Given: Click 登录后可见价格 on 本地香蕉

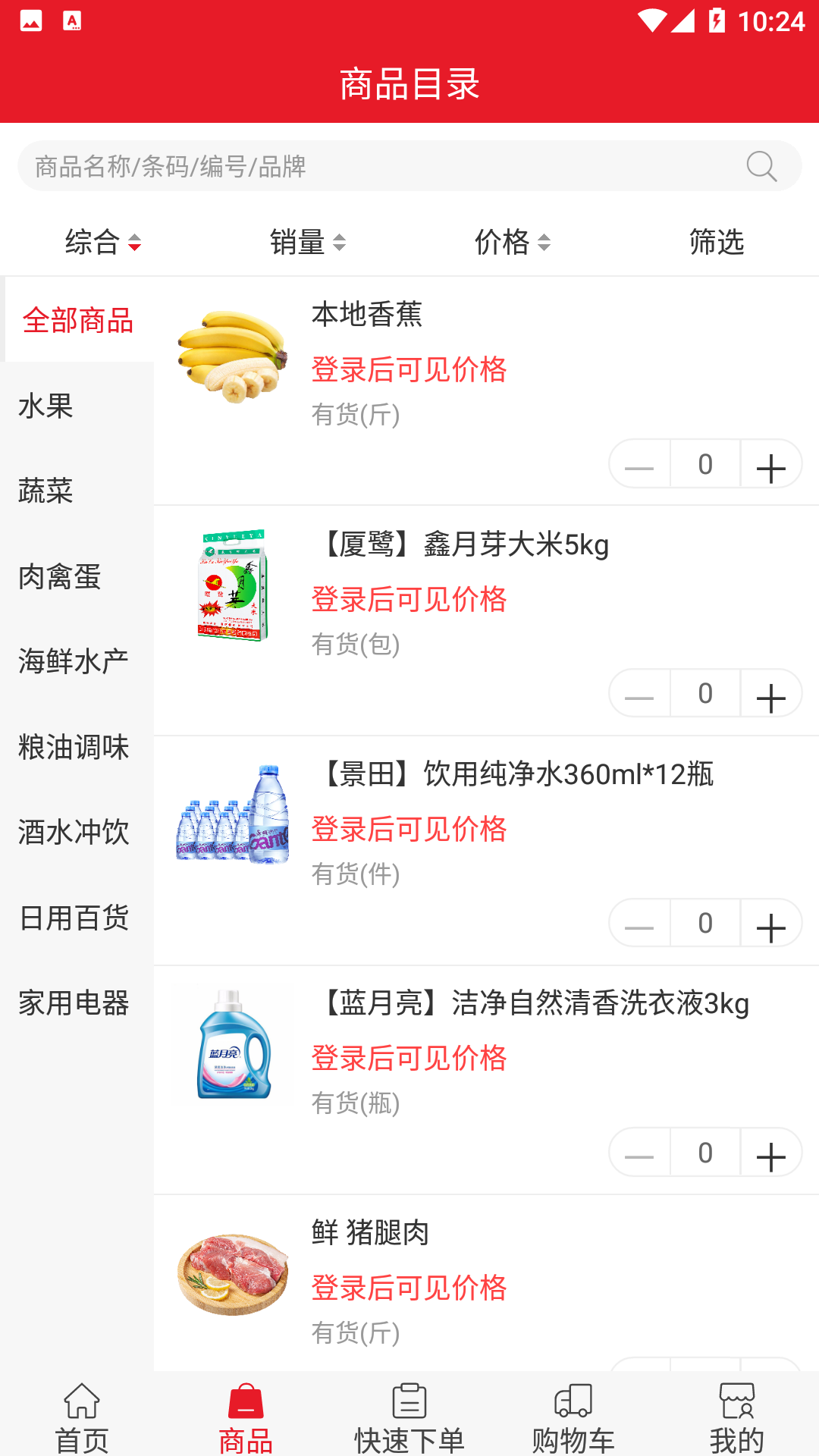Looking at the screenshot, I should [409, 369].
